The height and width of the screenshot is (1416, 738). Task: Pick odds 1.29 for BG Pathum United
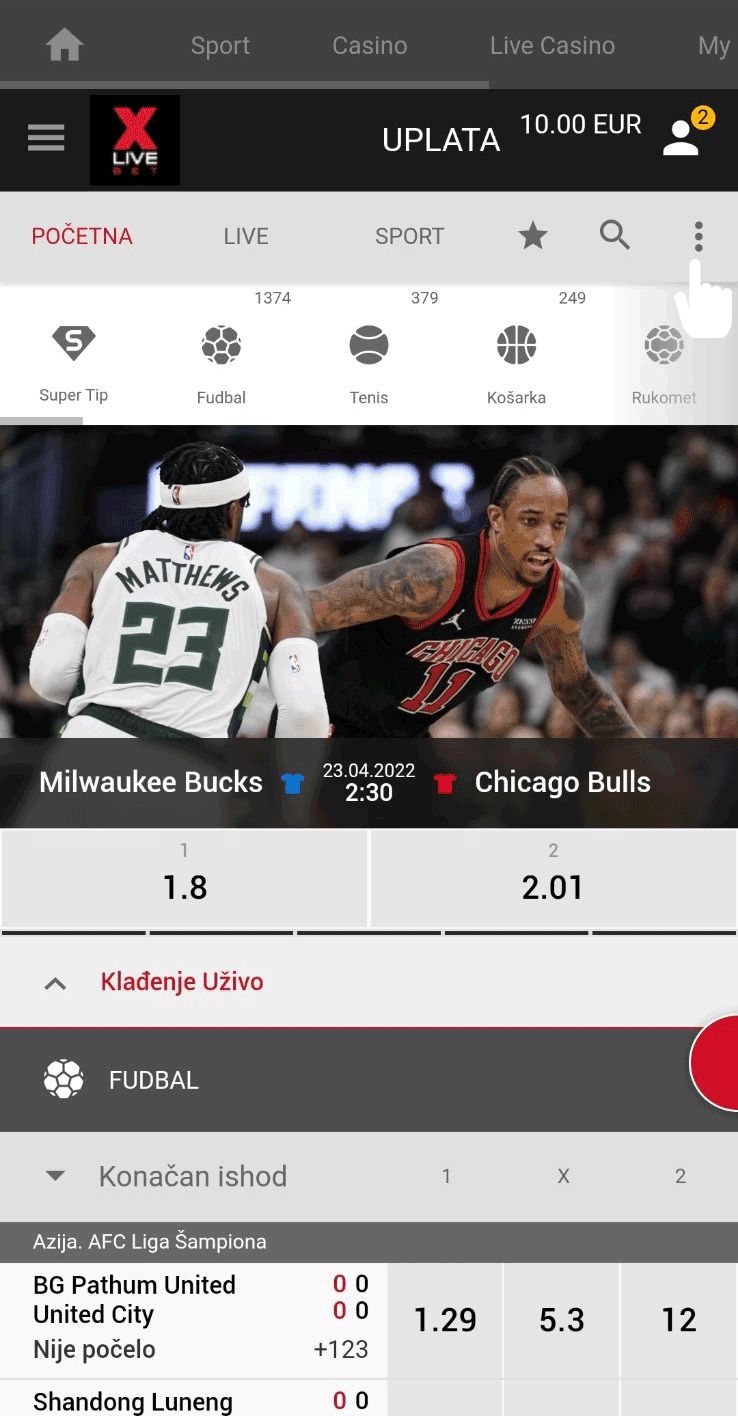[445, 1320]
